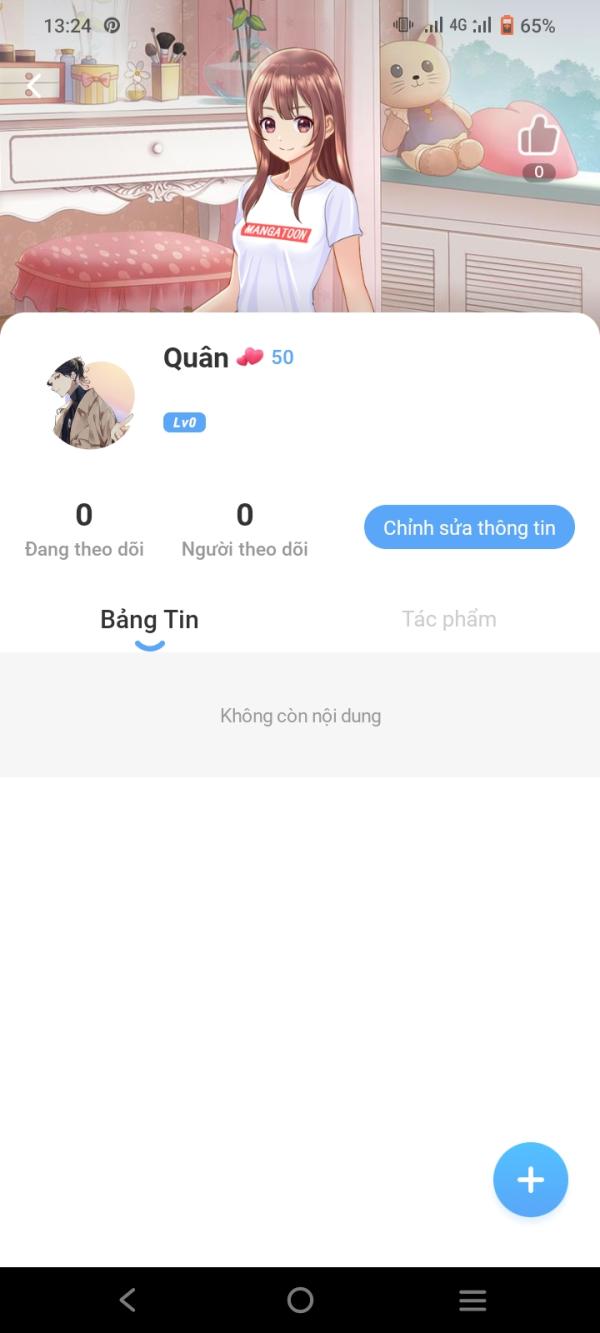Switch to the Tác phẩm tab
Viewport: 600px width, 1333px height.
tap(449, 619)
